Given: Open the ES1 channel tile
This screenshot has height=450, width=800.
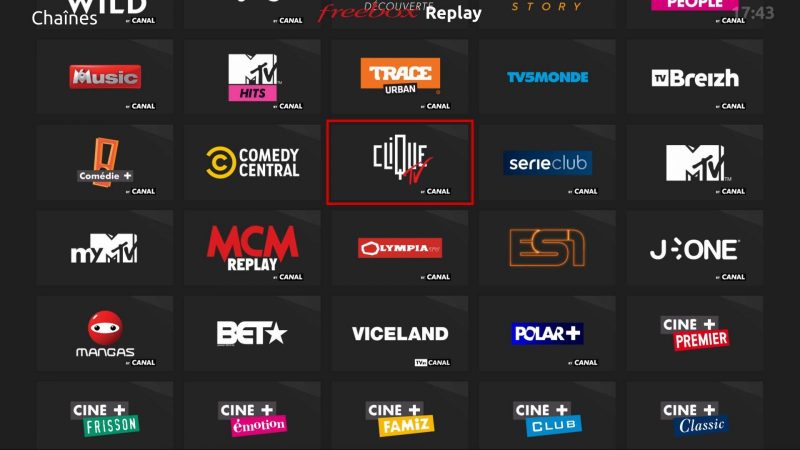Looking at the screenshot, I should [x=547, y=248].
